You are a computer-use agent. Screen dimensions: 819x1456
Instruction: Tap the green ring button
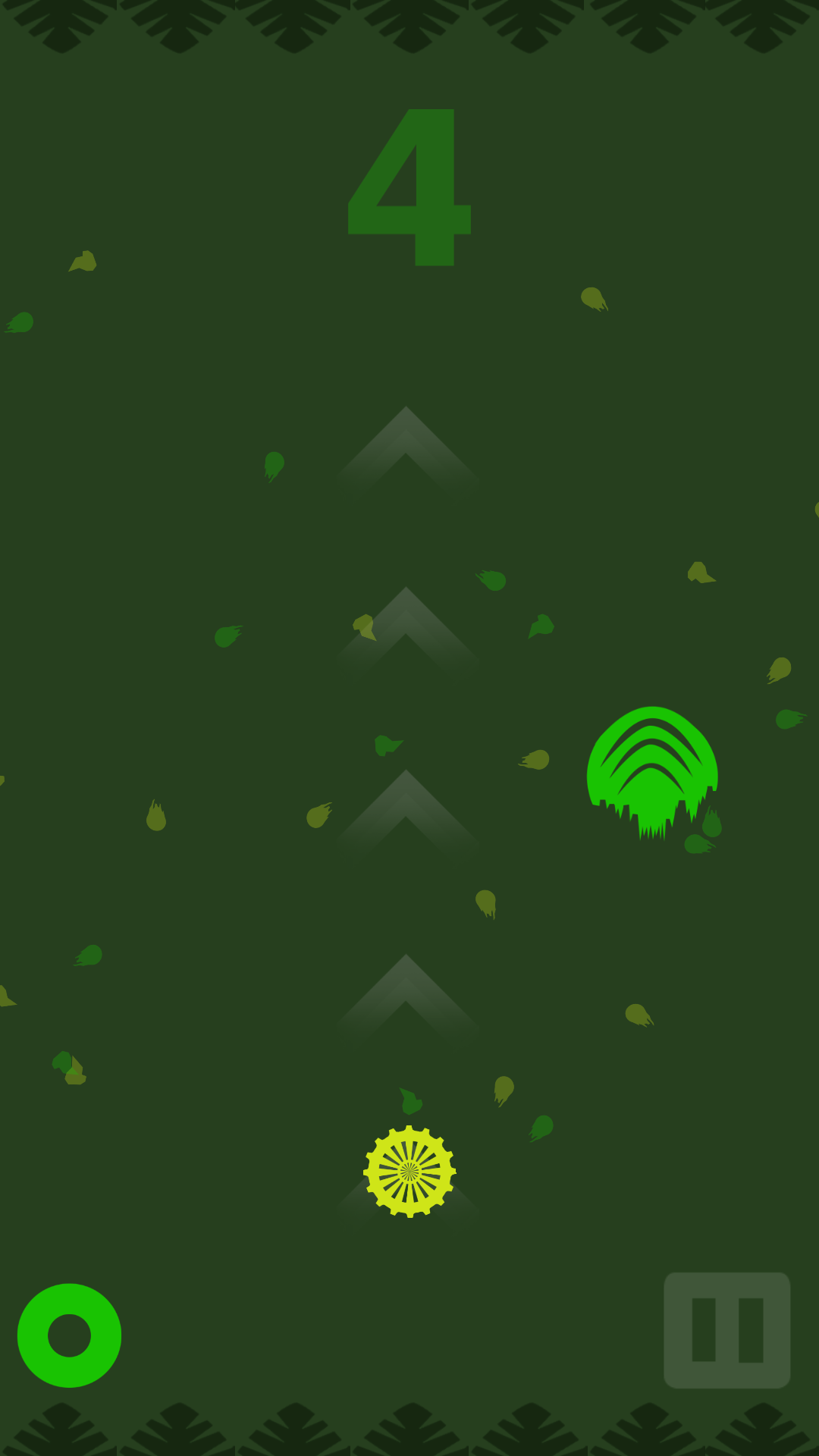coord(69,1335)
